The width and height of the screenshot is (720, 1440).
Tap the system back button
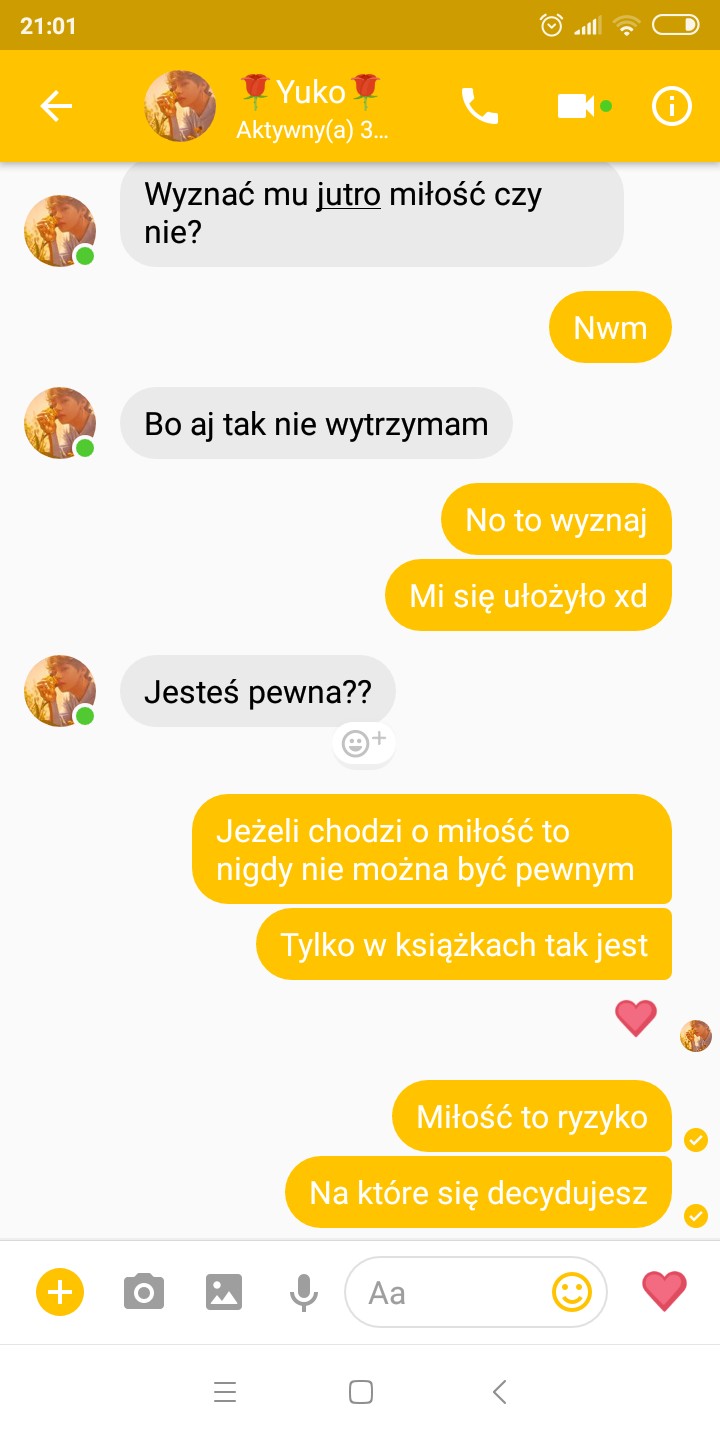pyautogui.click(x=500, y=1391)
